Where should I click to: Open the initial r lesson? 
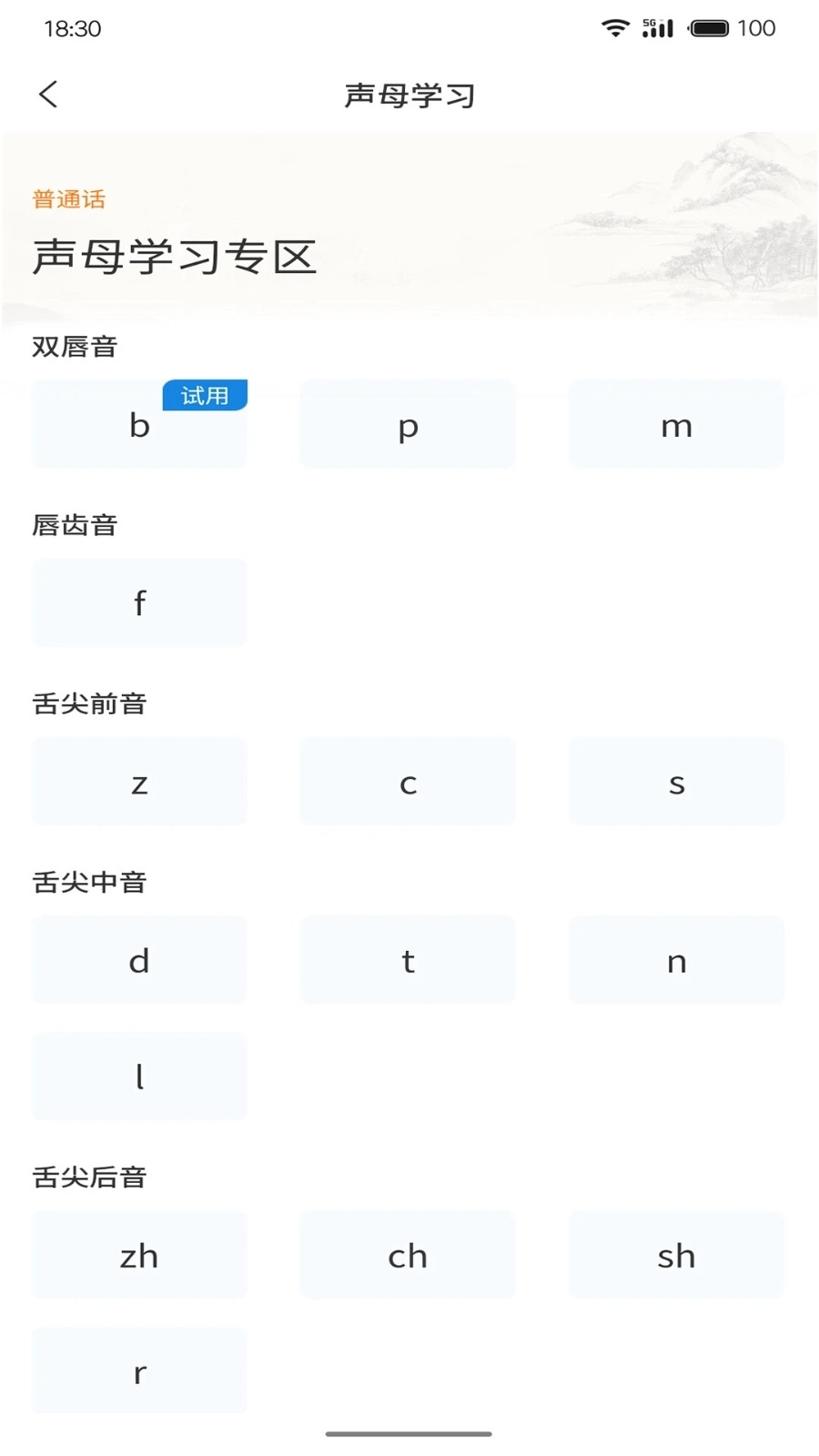[139, 1370]
